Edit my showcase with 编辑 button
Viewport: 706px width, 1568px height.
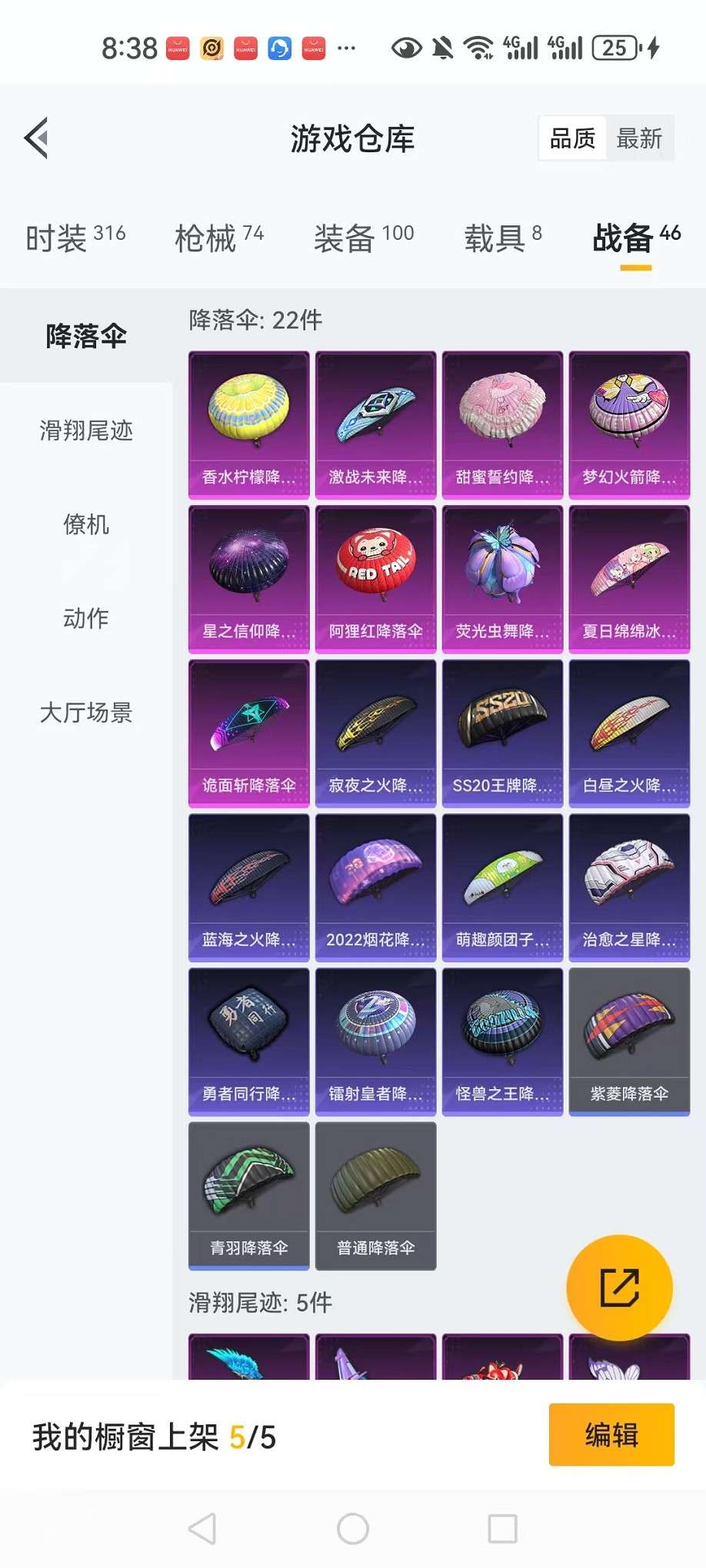click(x=611, y=1435)
